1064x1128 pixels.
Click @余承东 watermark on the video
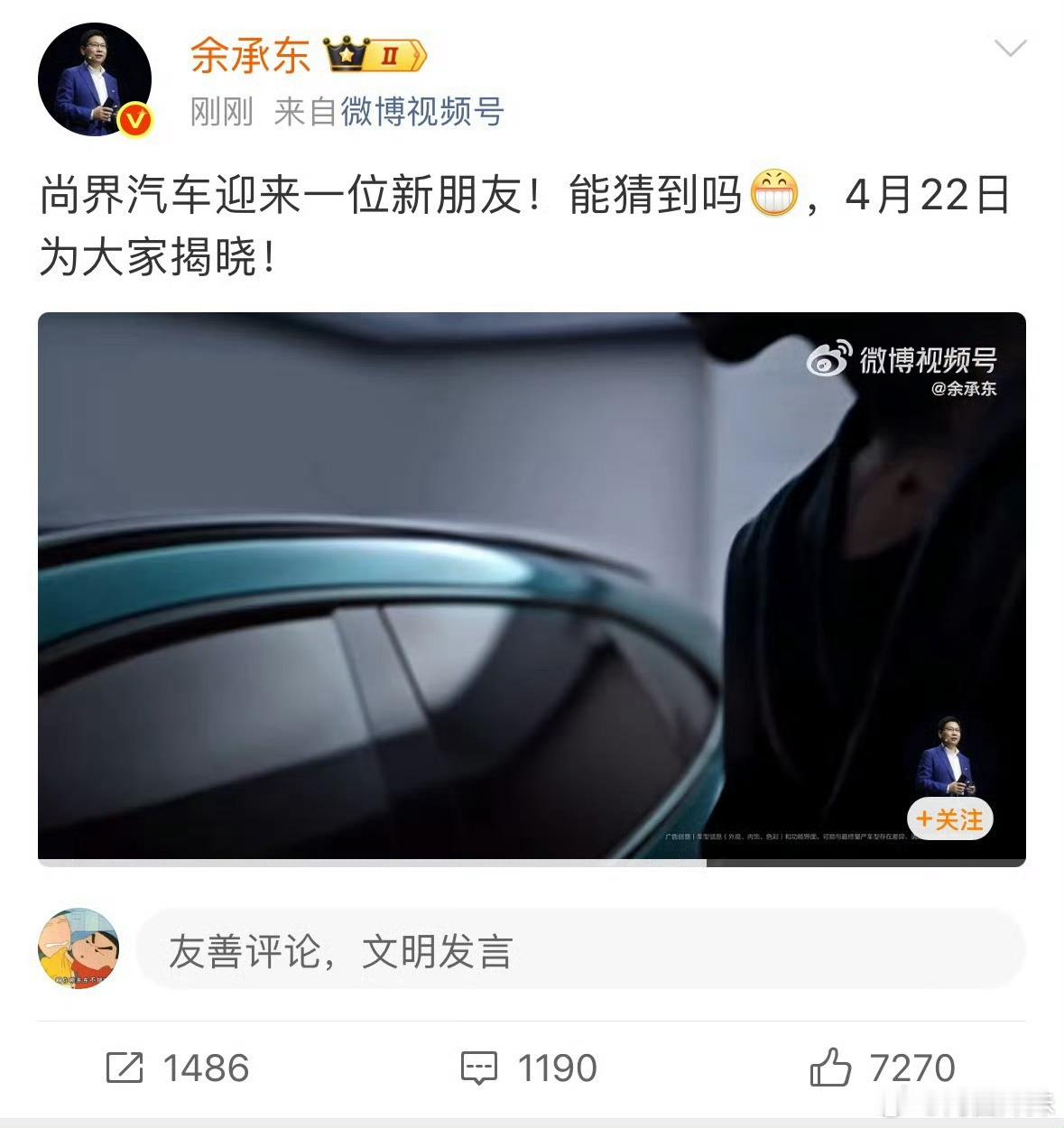pos(965,390)
